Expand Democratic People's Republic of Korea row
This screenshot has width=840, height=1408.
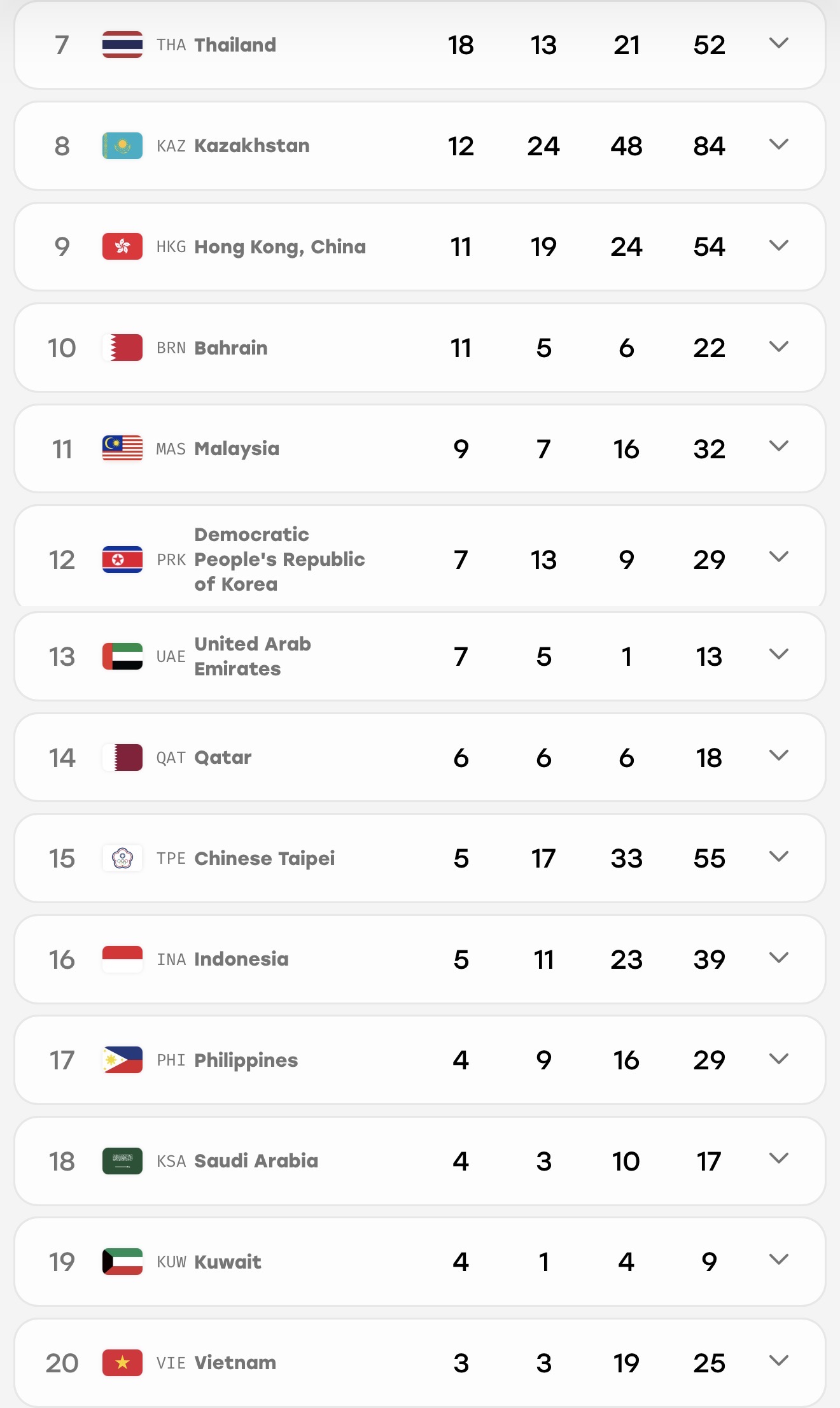click(778, 557)
